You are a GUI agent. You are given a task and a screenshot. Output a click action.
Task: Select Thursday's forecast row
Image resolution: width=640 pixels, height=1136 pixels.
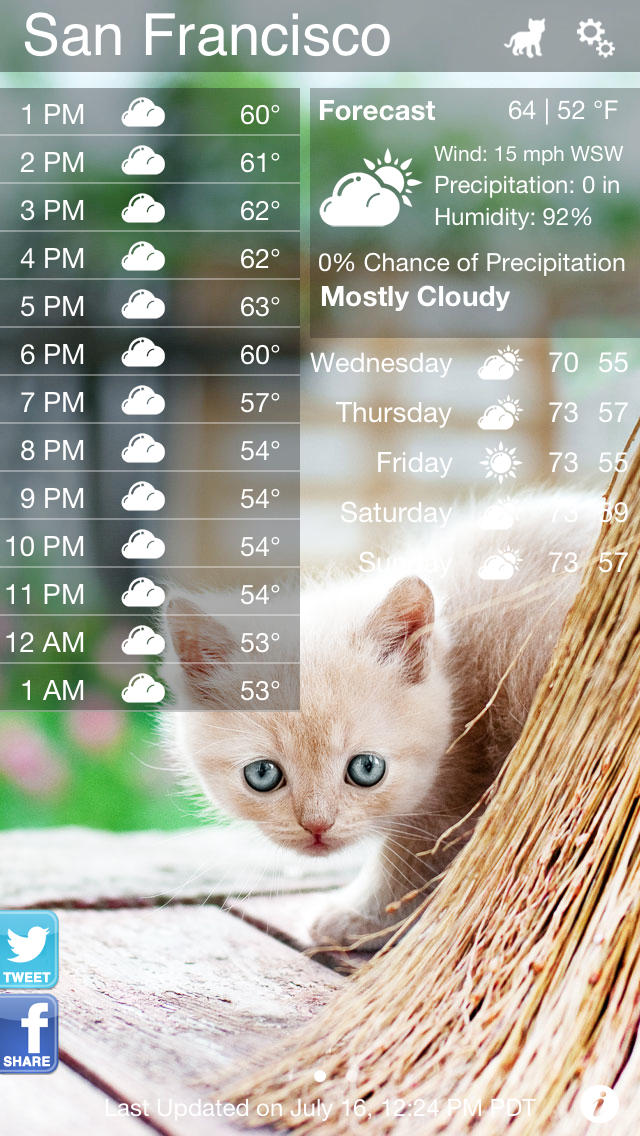point(470,413)
